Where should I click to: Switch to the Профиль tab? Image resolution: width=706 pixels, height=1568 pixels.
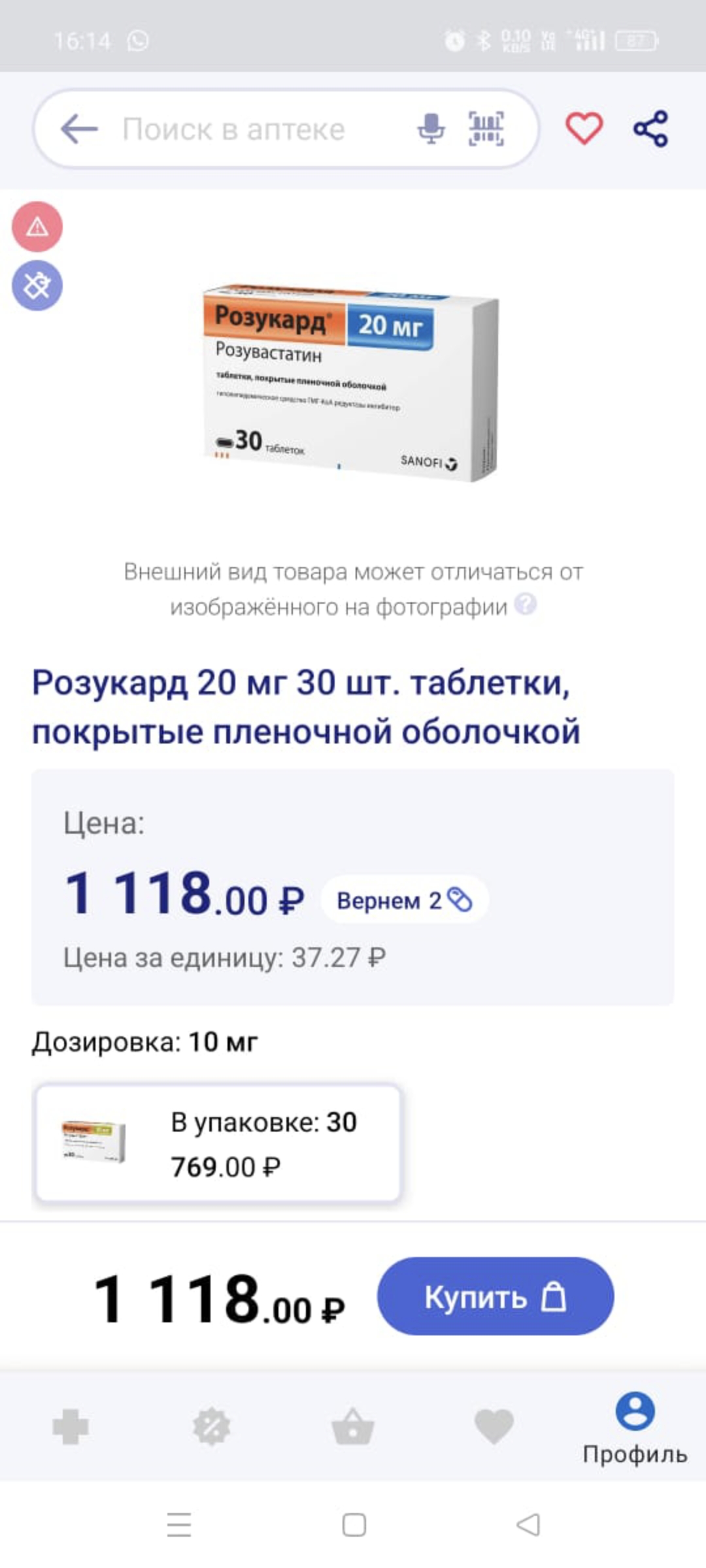tap(635, 1426)
